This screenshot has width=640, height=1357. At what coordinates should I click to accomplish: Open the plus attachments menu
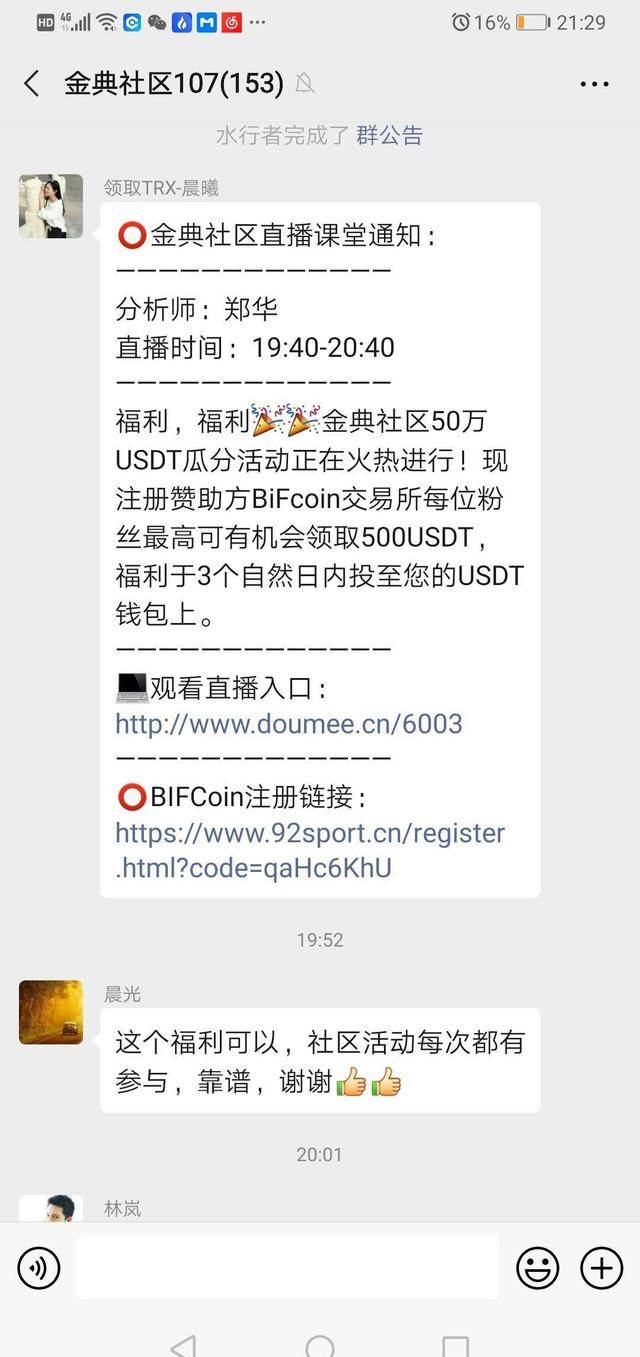pyautogui.click(x=601, y=1268)
